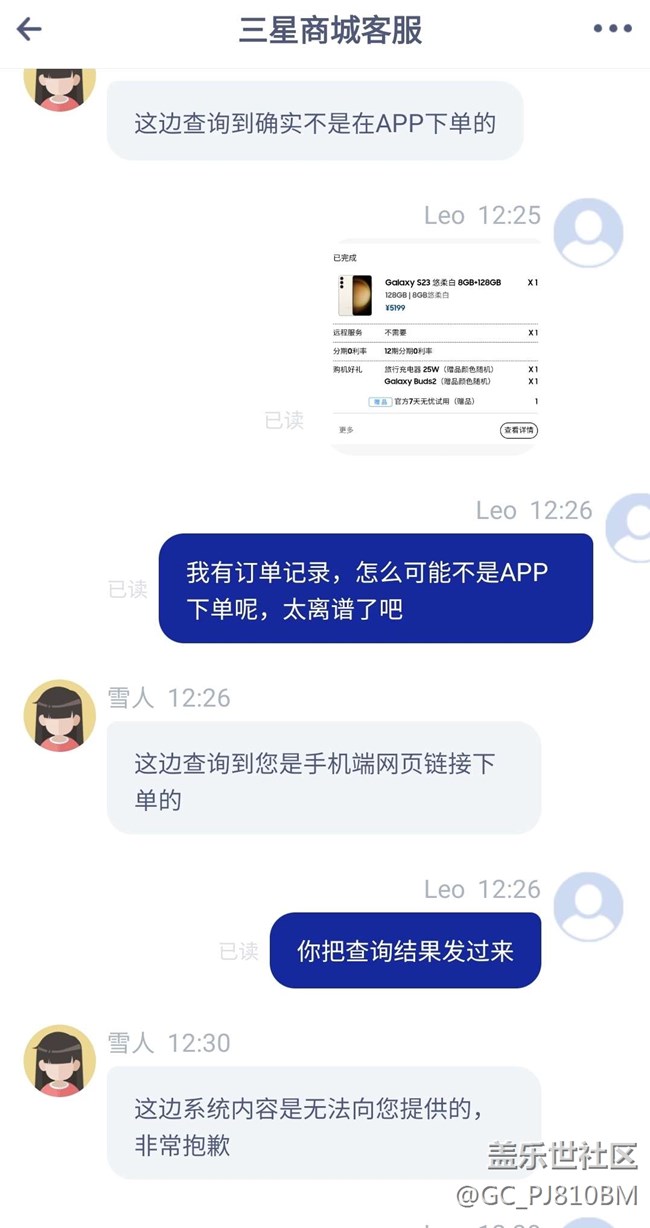This screenshot has width=650, height=1228.
Task: Open the three-dot overflow menu
Action: coord(612,29)
